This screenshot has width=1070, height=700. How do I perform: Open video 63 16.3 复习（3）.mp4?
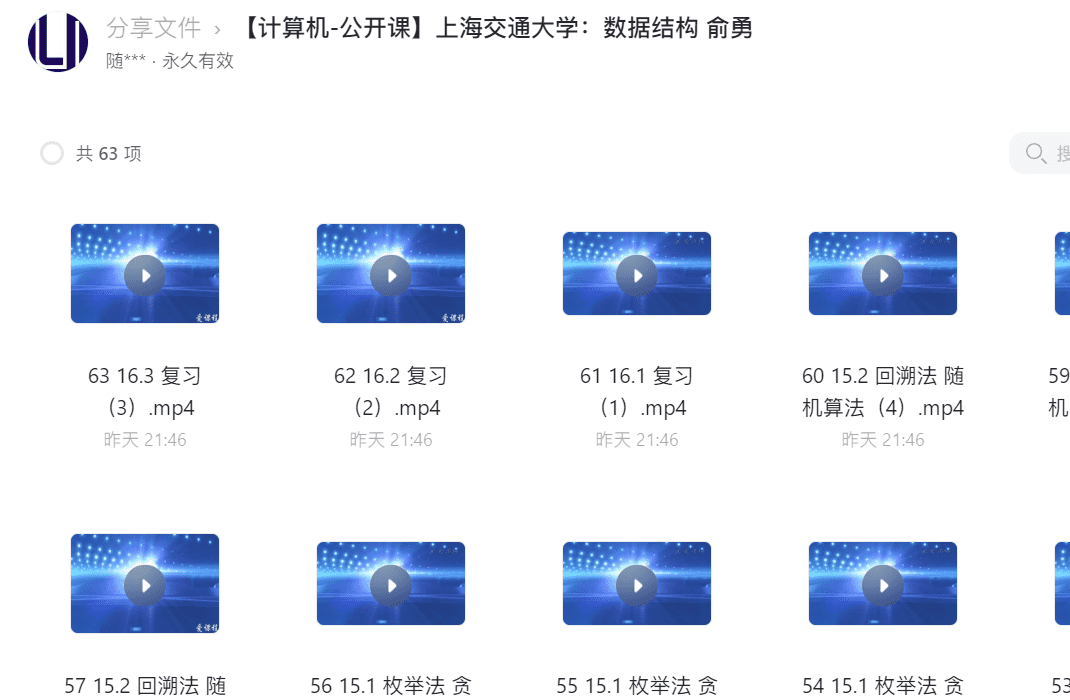point(145,274)
